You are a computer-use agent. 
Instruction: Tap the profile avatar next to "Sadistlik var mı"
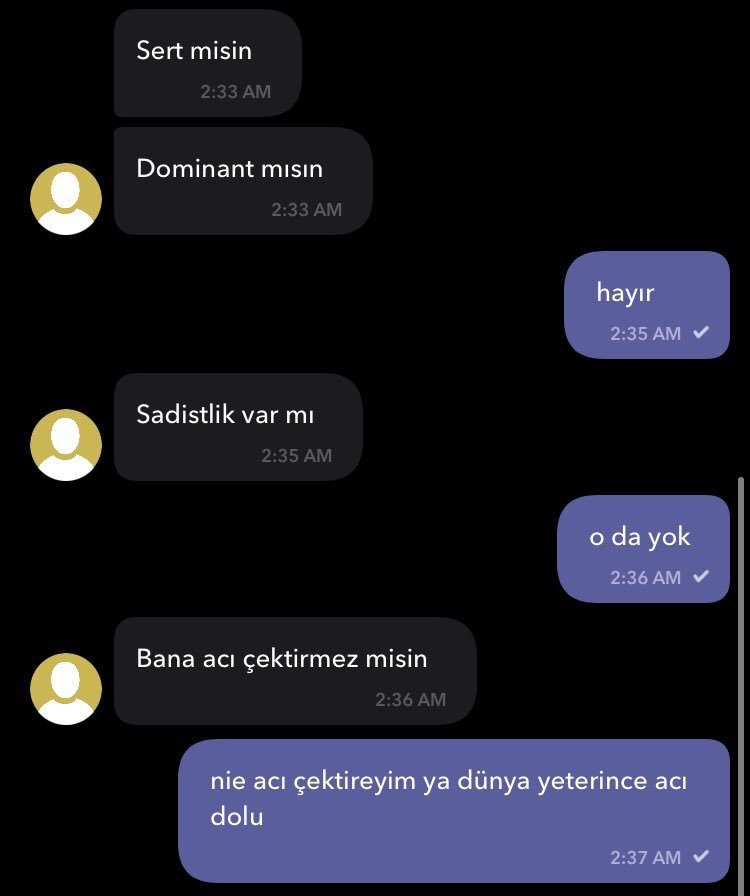[x=66, y=444]
